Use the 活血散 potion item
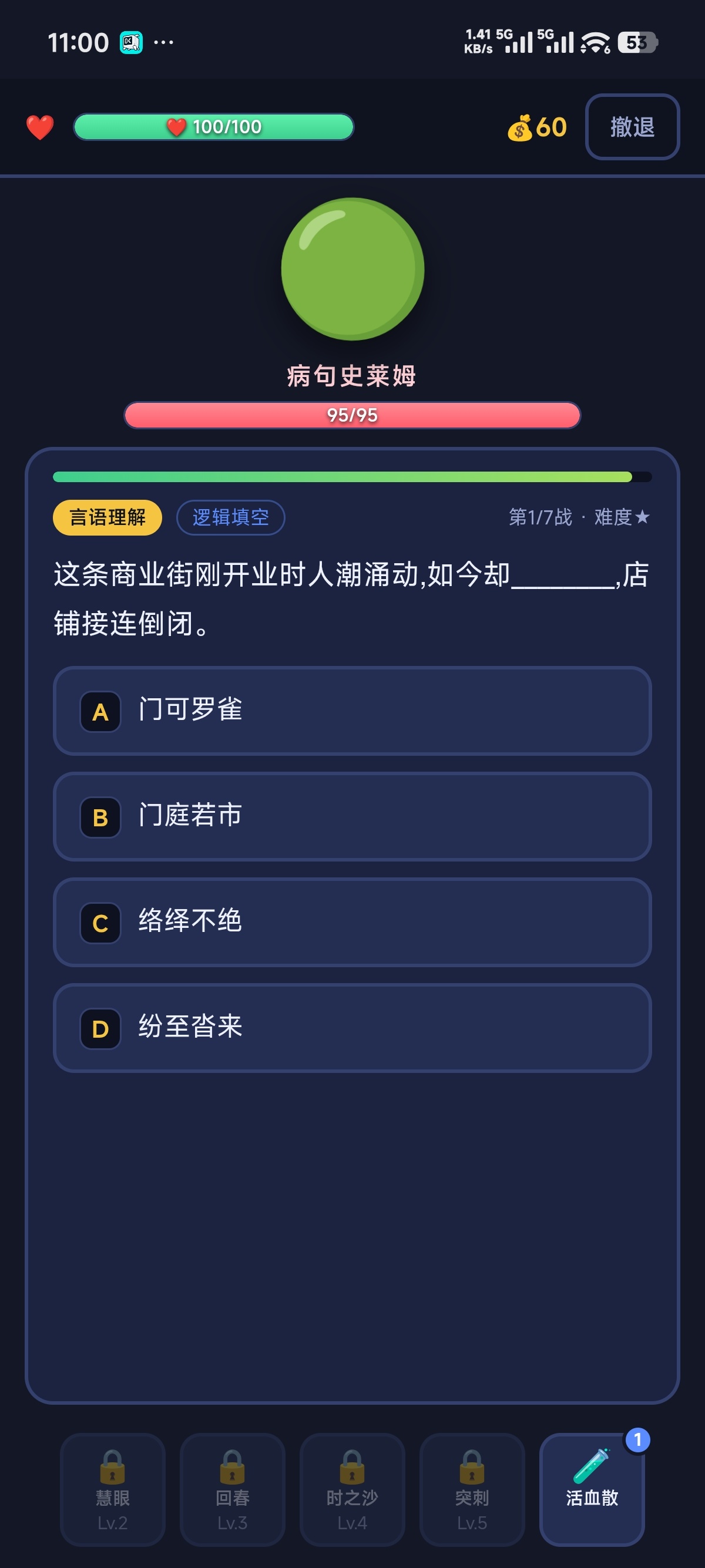 592,1489
